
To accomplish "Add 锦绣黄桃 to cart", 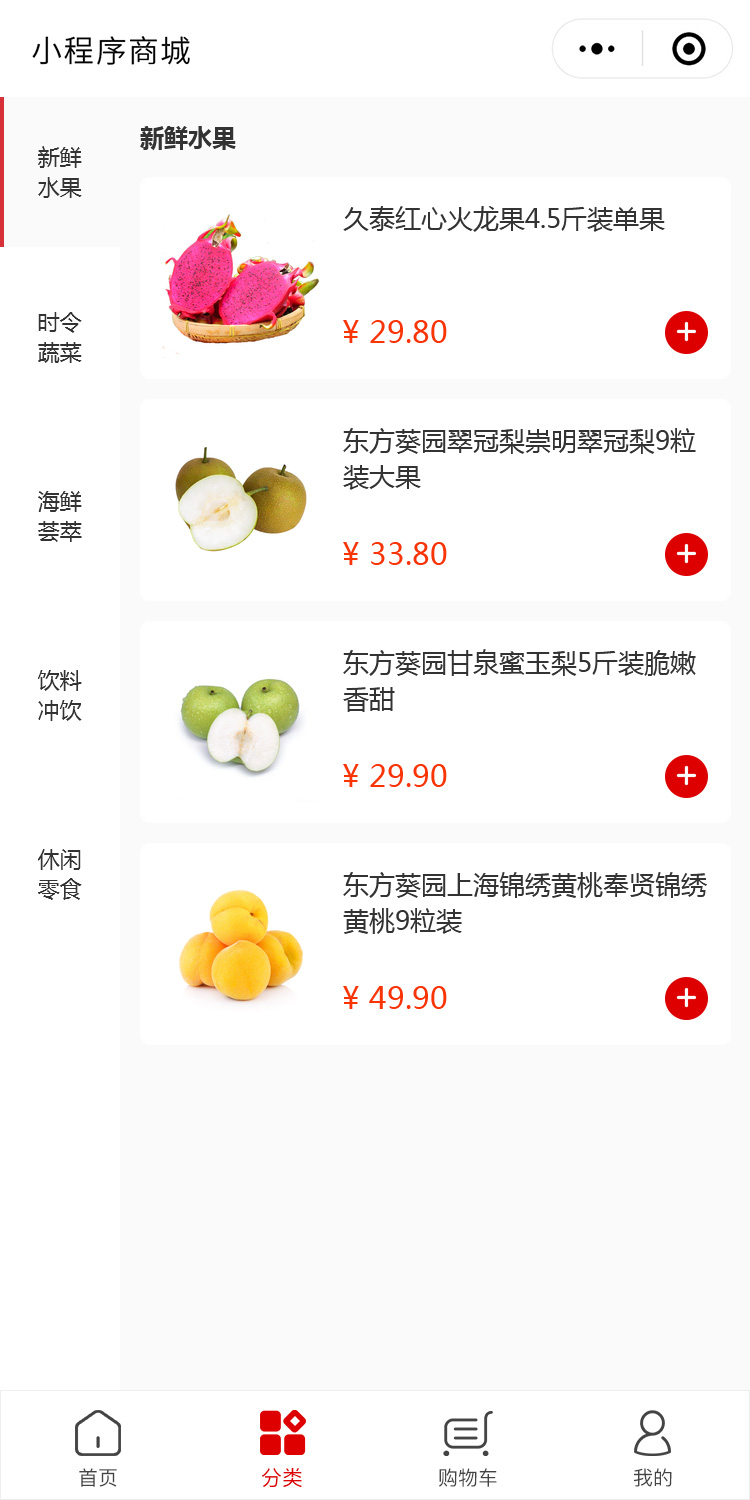I will pyautogui.click(x=686, y=999).
